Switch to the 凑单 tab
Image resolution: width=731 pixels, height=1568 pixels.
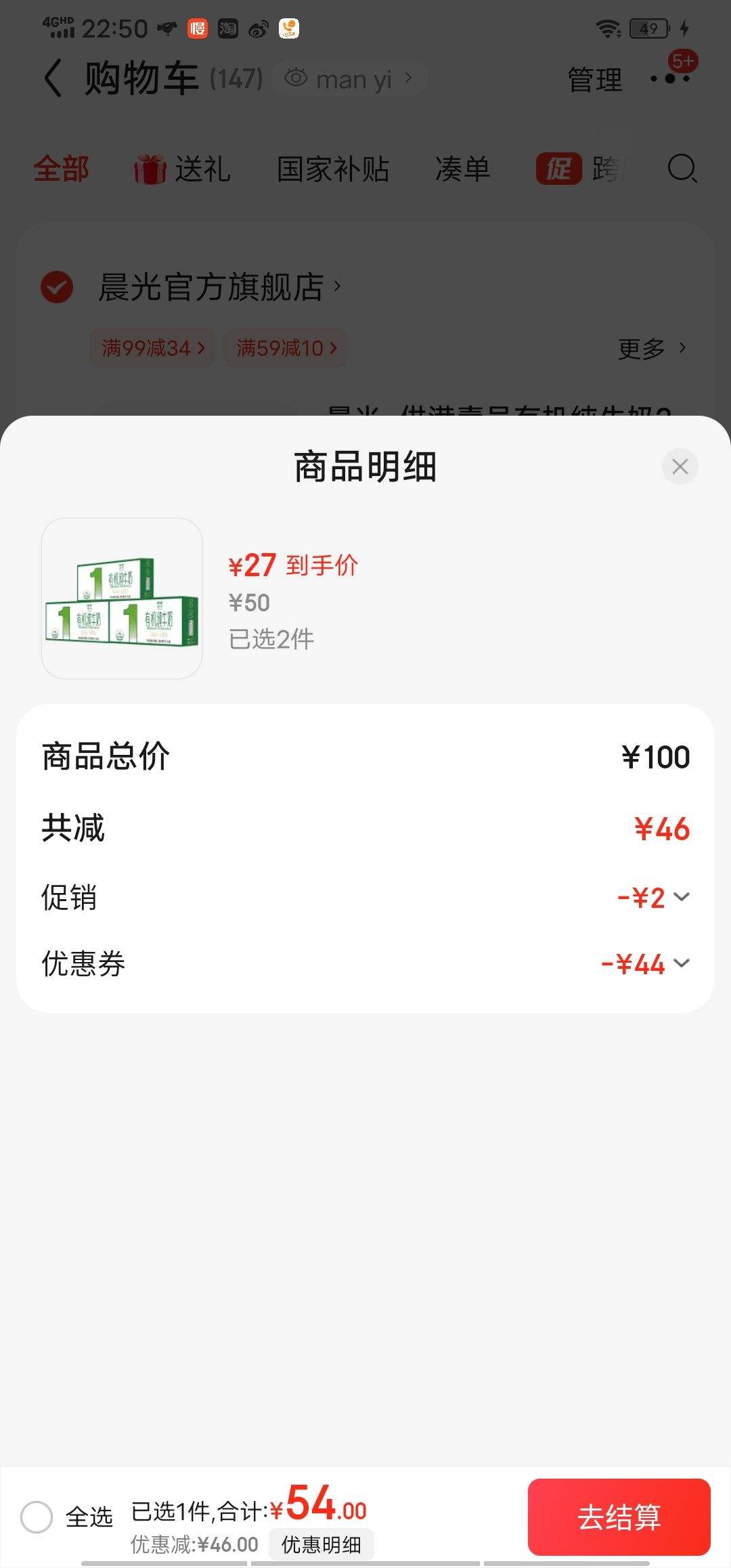pos(463,169)
